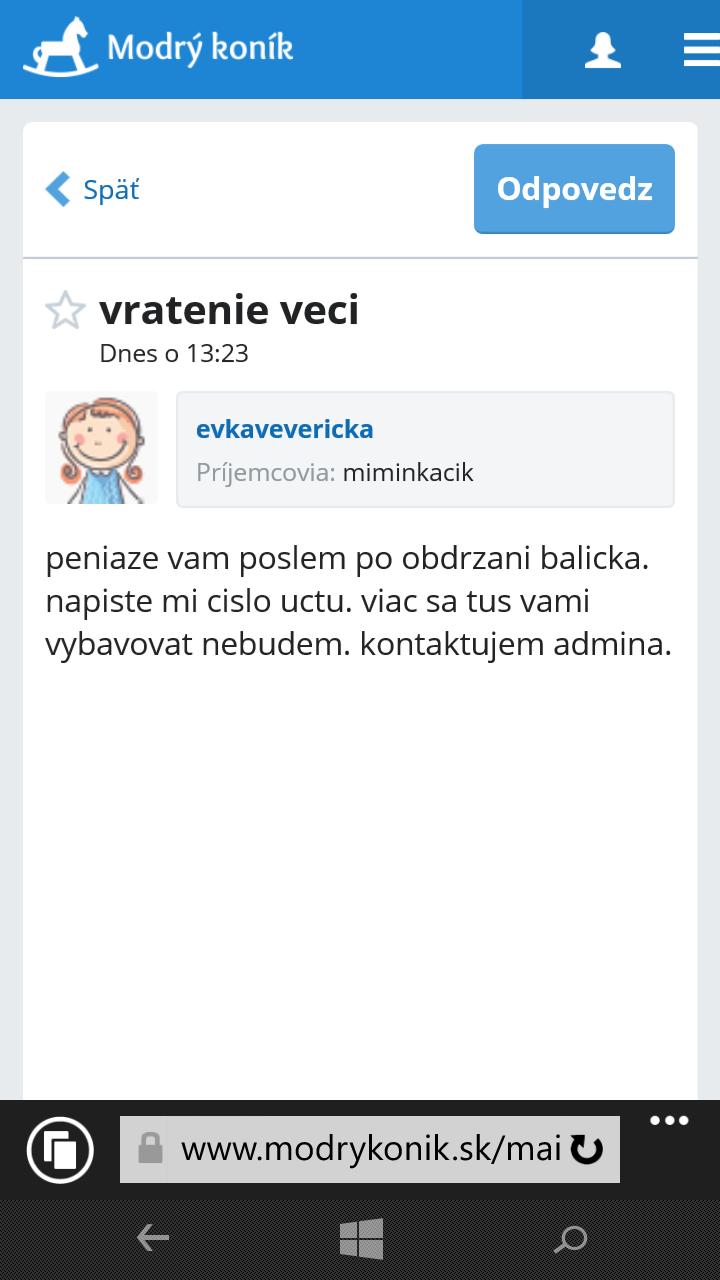Open the browser's three-dot menu
This screenshot has width=720, height=1280.
tap(669, 1120)
